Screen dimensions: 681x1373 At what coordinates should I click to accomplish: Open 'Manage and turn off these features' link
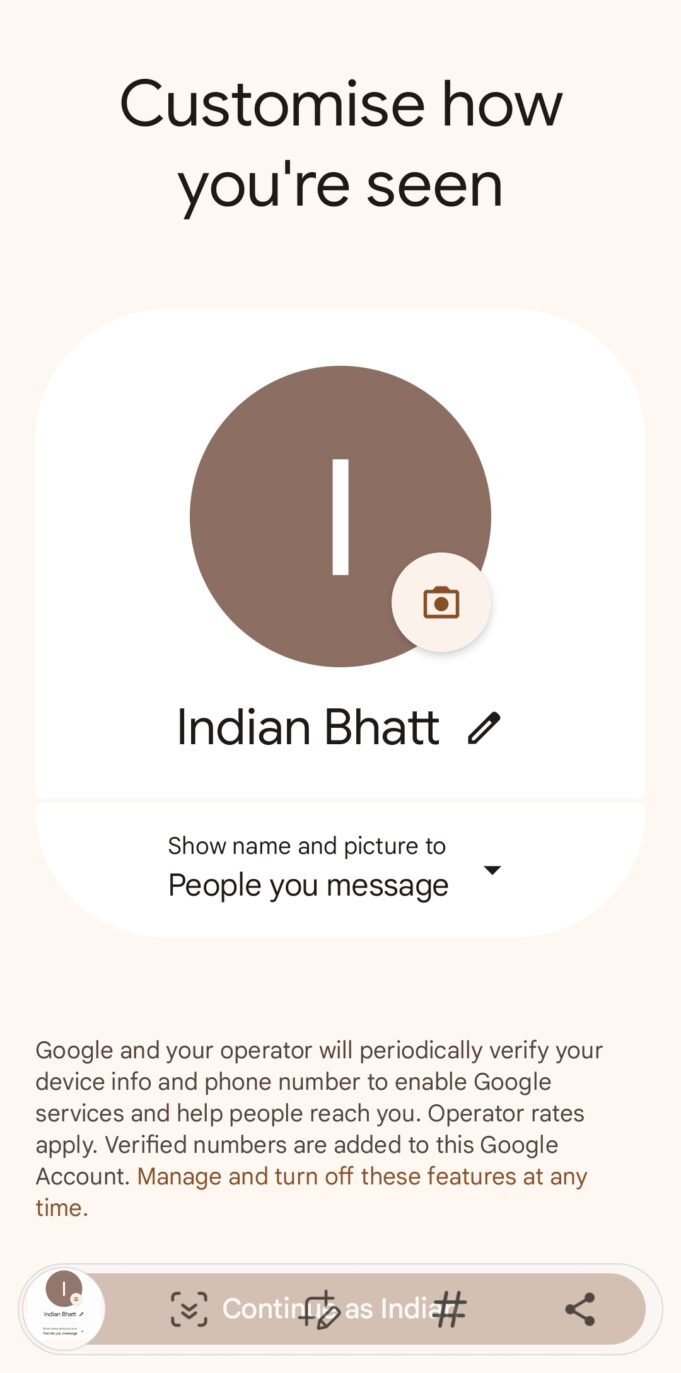point(361,1176)
